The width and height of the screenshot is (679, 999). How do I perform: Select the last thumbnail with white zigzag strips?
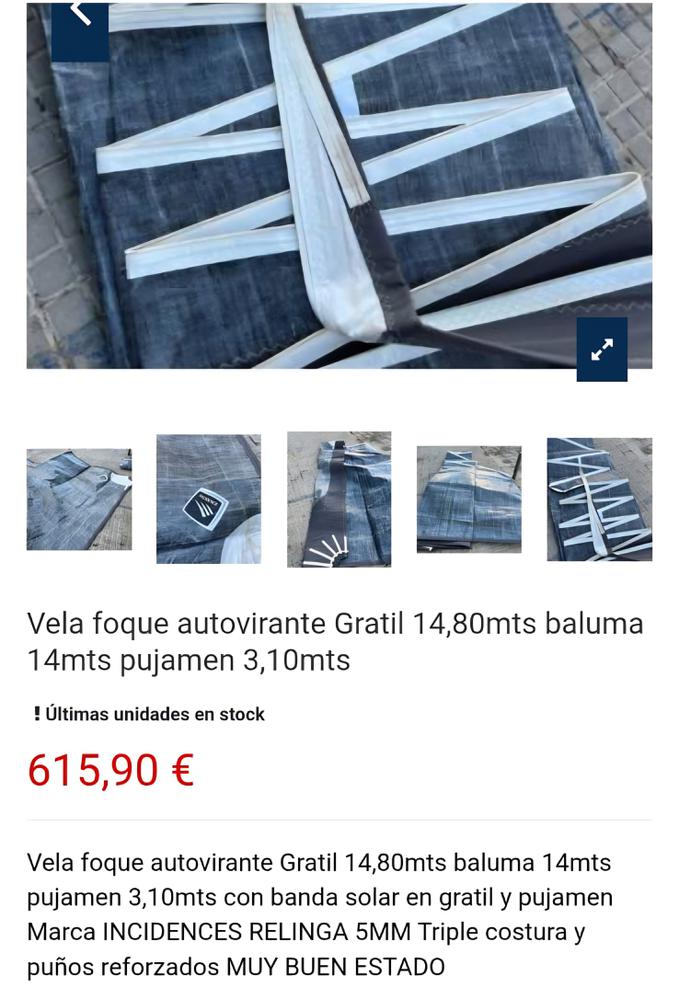[599, 499]
